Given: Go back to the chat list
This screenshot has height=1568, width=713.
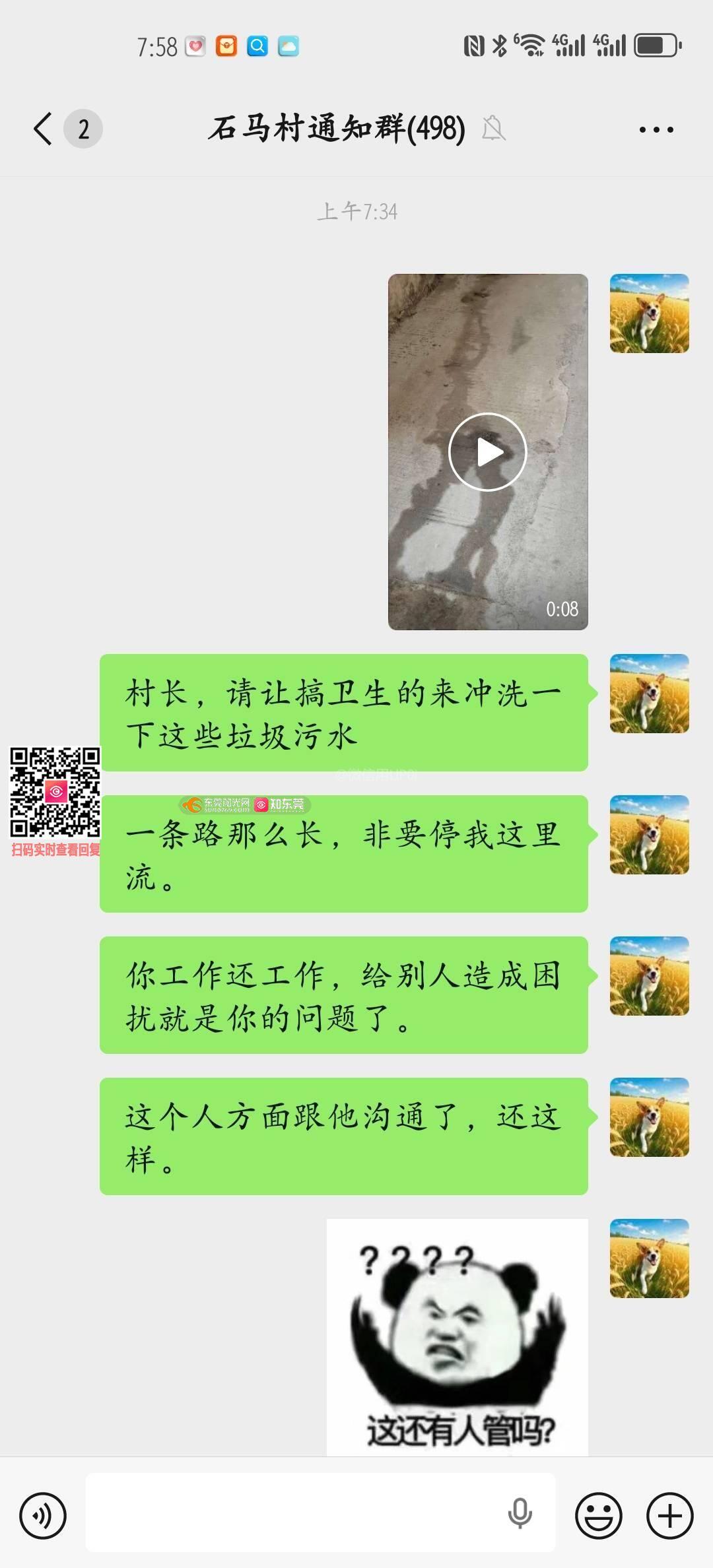Looking at the screenshot, I should 44,129.
